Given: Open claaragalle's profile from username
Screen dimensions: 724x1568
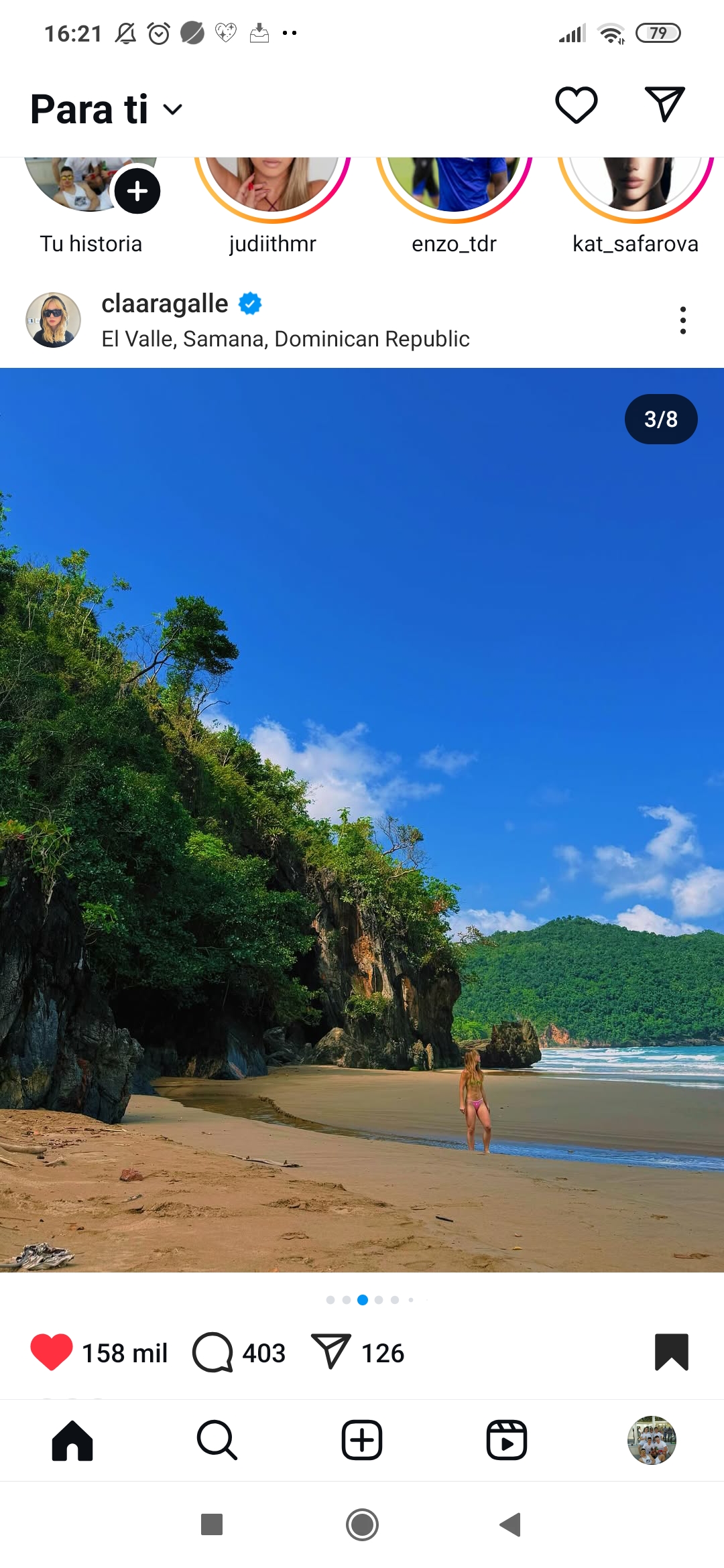Looking at the screenshot, I should 164,304.
